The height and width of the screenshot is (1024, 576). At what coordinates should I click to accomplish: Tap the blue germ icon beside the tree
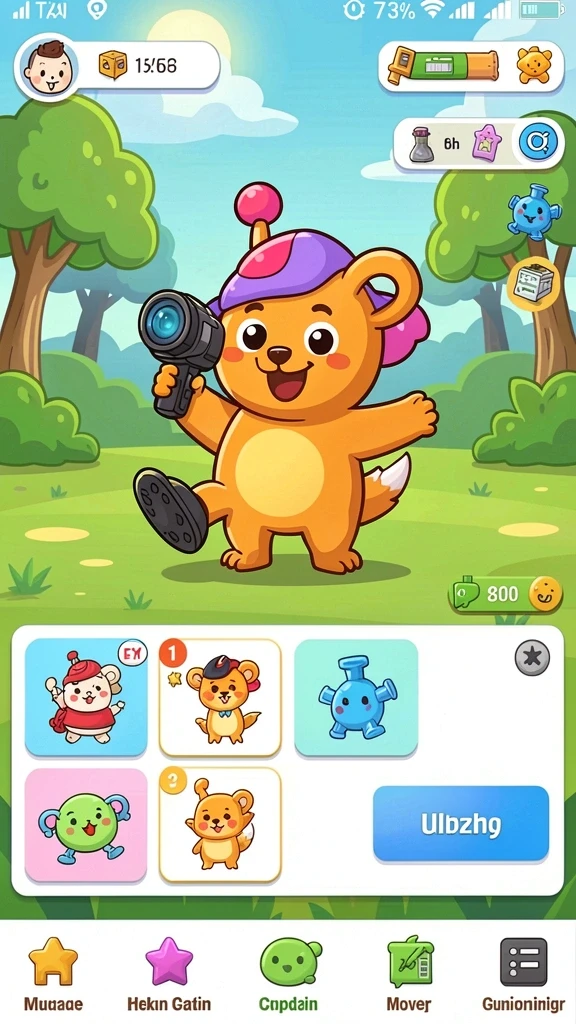534,211
